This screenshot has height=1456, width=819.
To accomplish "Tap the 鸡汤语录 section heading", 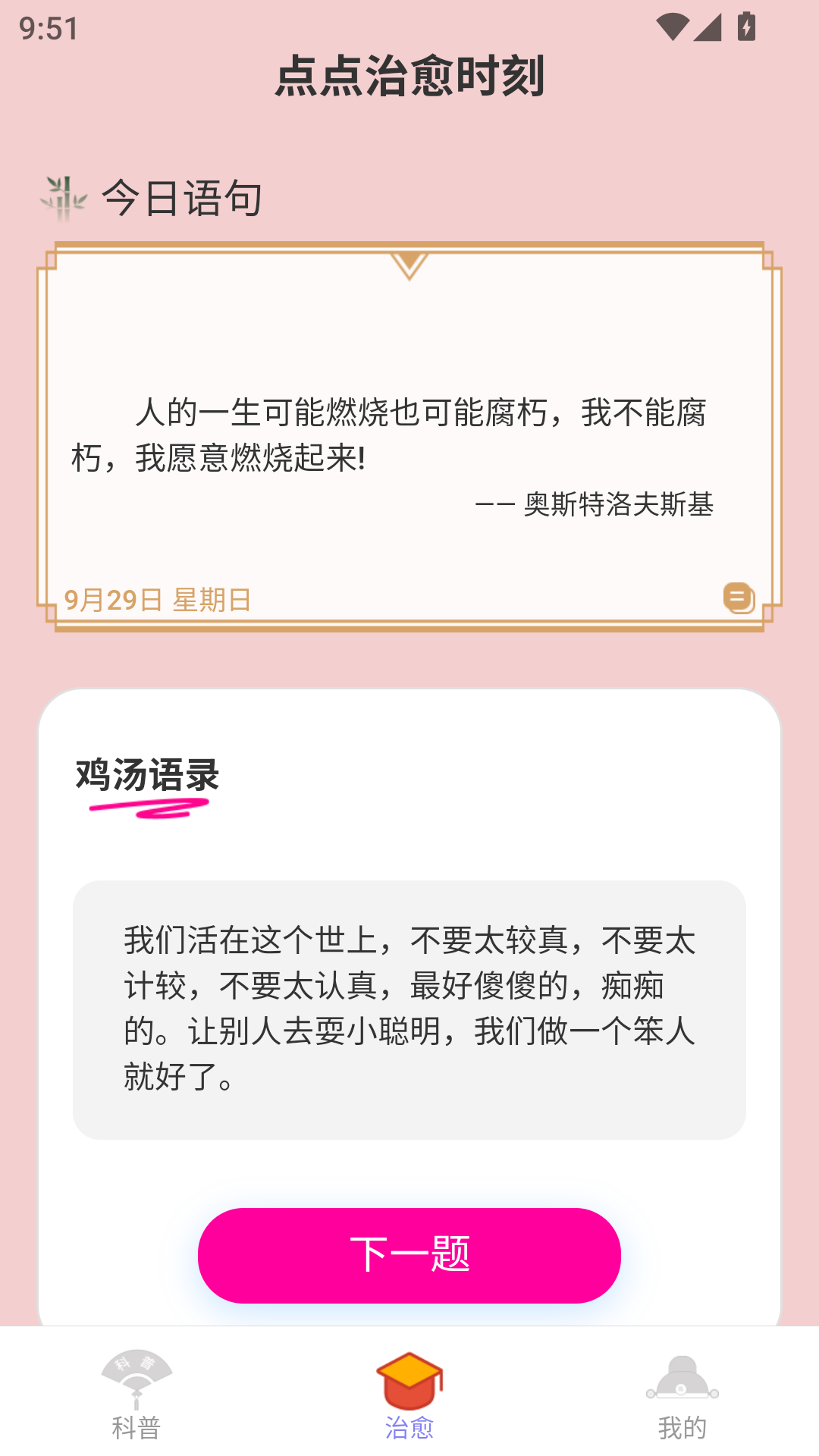I will click(147, 772).
